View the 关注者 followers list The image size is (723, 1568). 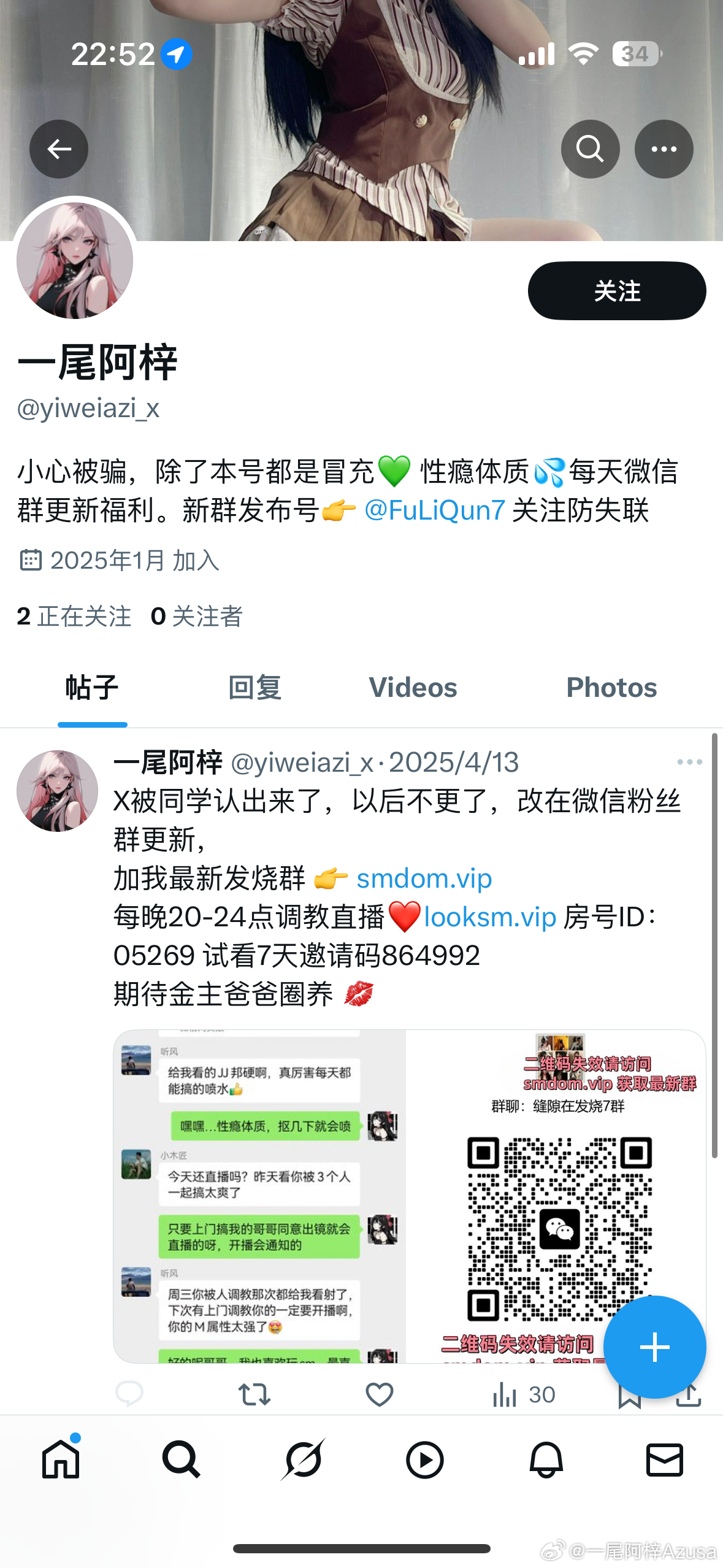coord(197,616)
